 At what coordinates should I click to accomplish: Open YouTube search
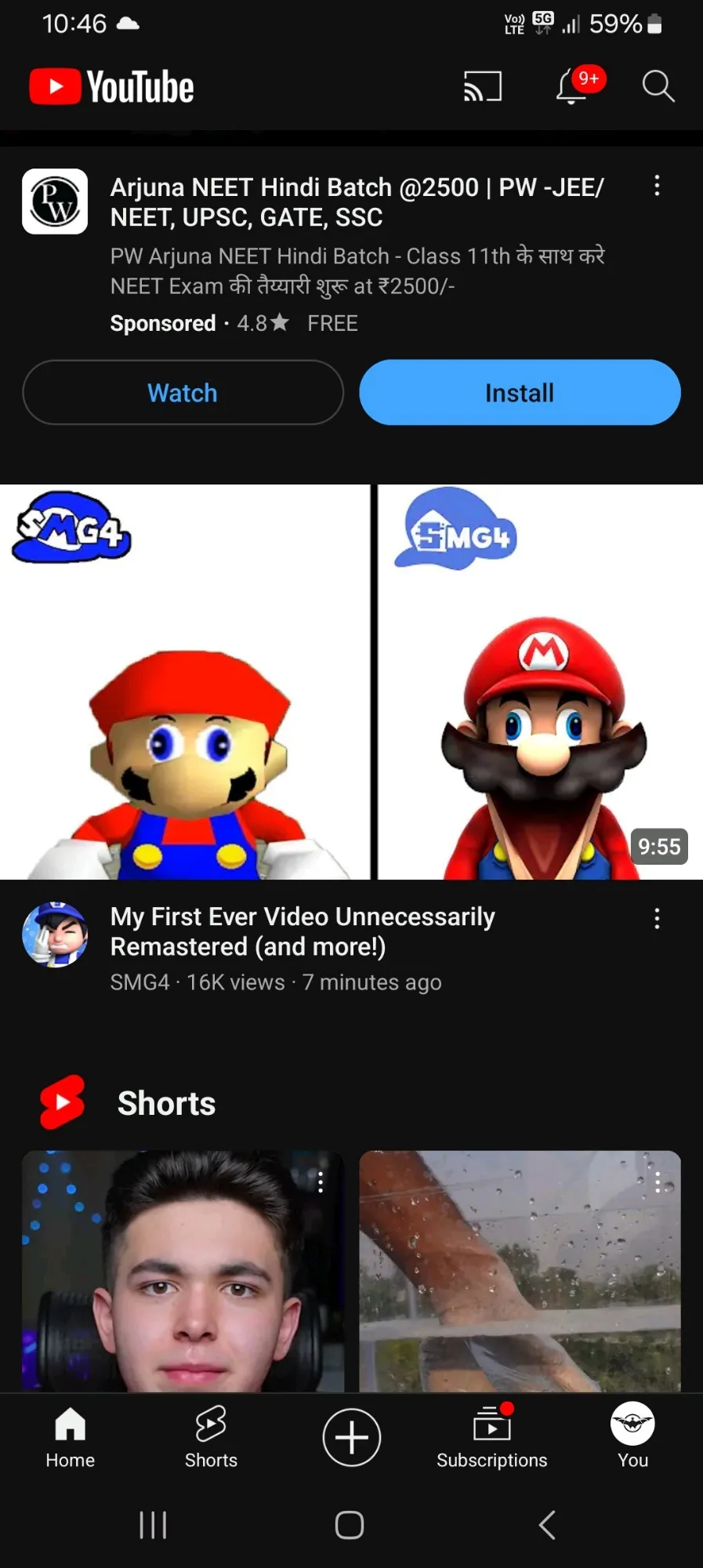point(658,86)
